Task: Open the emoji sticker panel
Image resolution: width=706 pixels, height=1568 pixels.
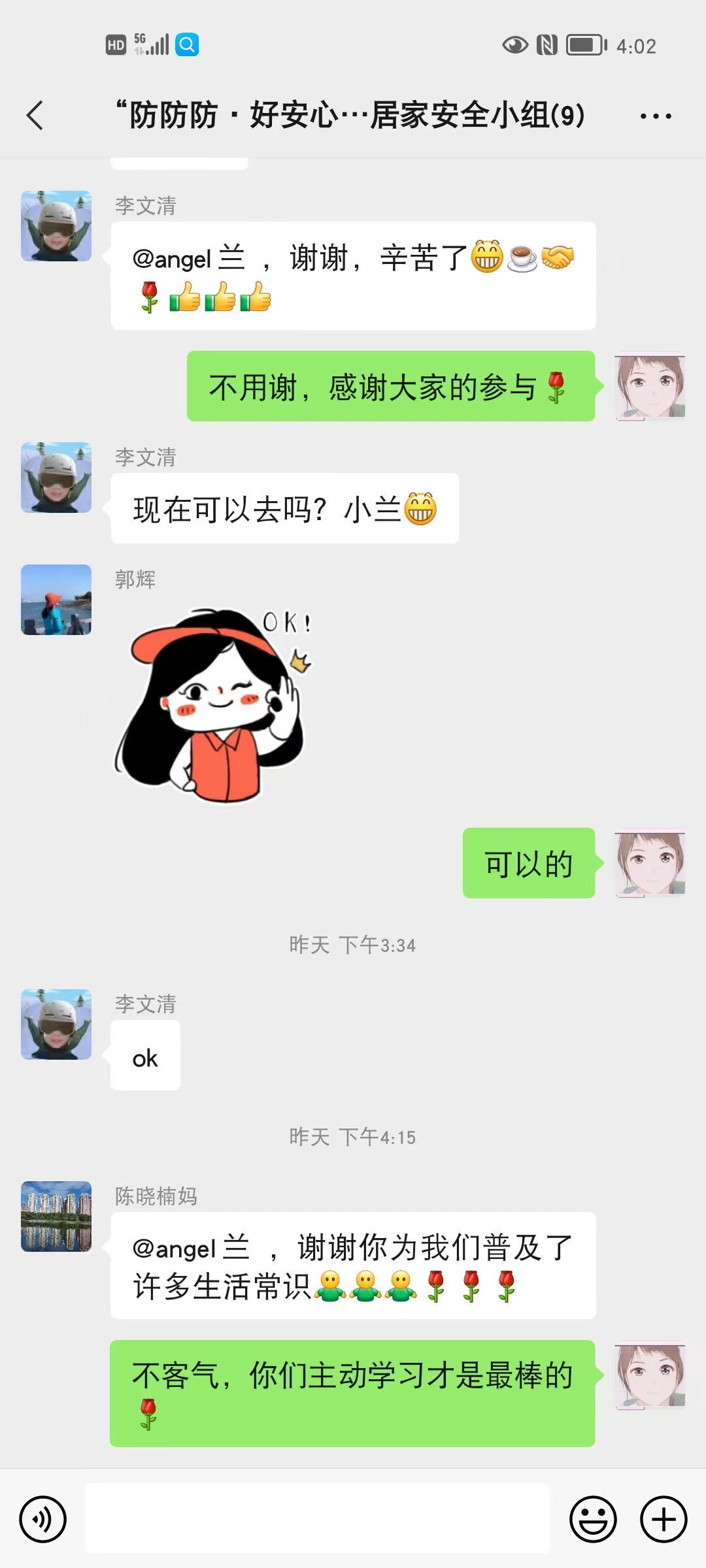Action: pyautogui.click(x=593, y=1519)
